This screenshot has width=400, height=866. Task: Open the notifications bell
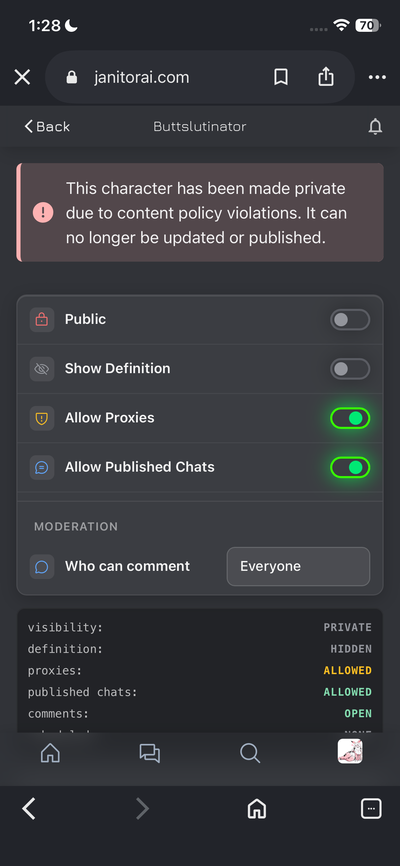pyautogui.click(x=375, y=127)
